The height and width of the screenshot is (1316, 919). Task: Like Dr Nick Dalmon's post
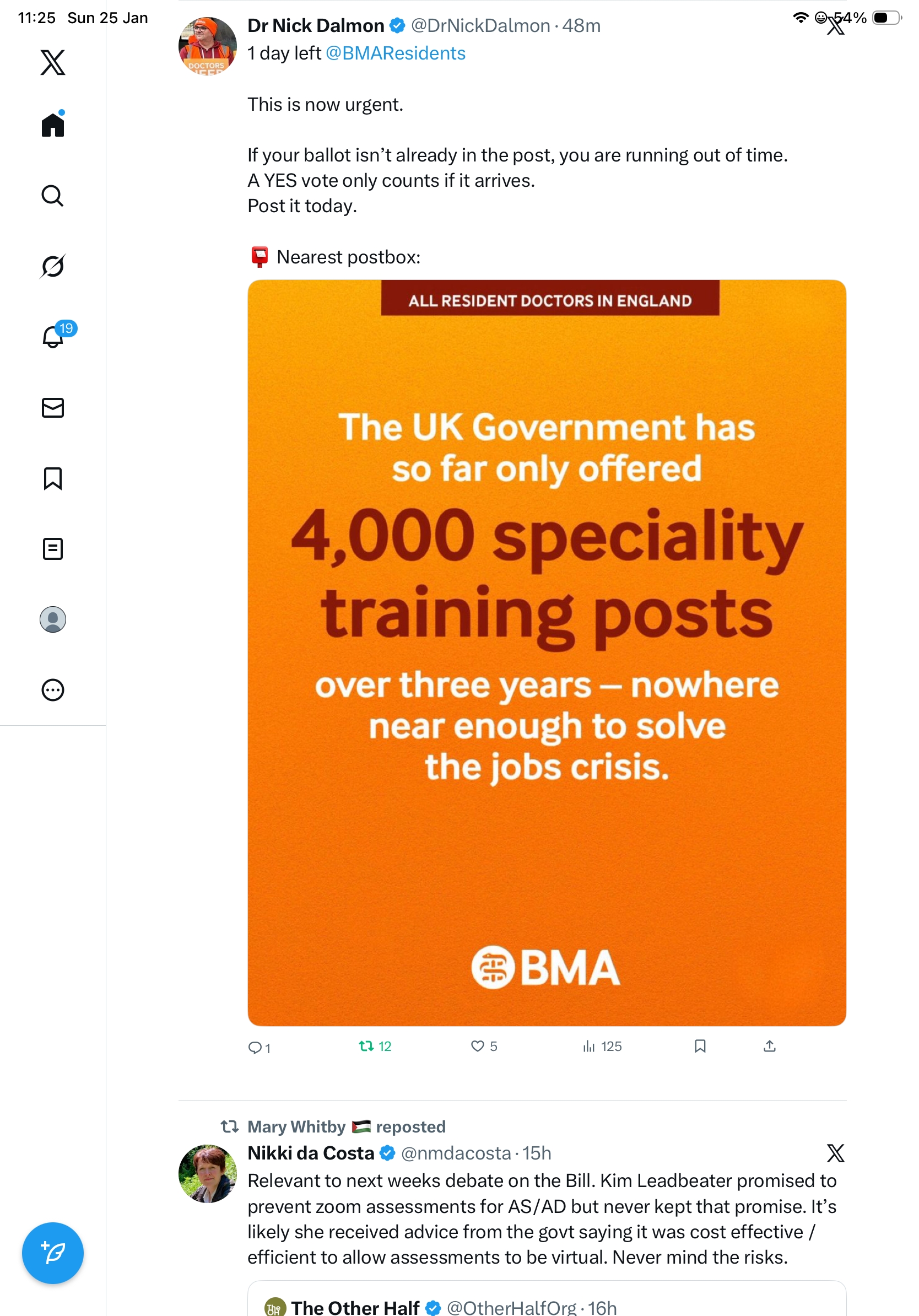pyautogui.click(x=477, y=1046)
